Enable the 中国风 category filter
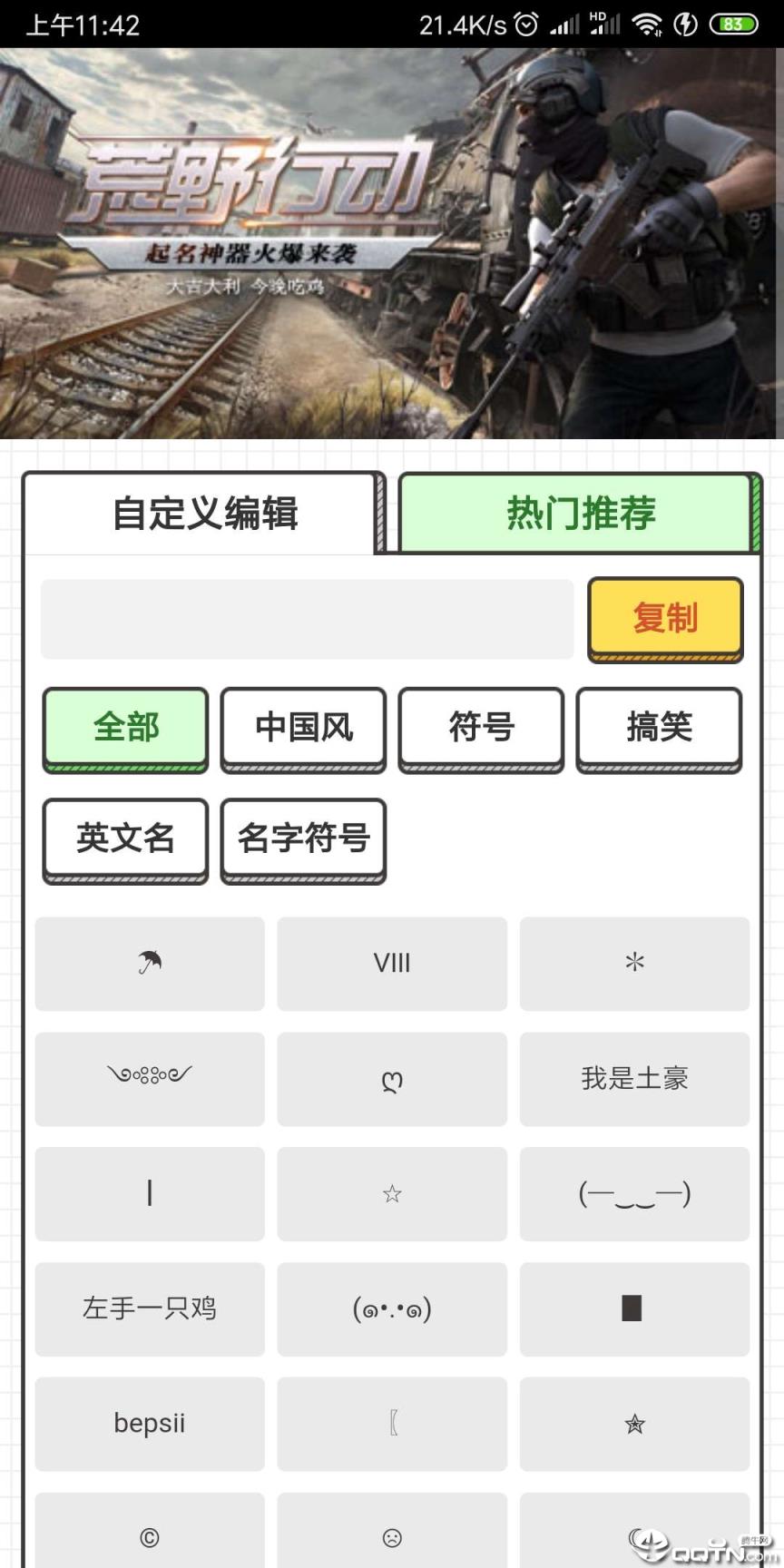Image resolution: width=784 pixels, height=1568 pixels. coord(303,729)
